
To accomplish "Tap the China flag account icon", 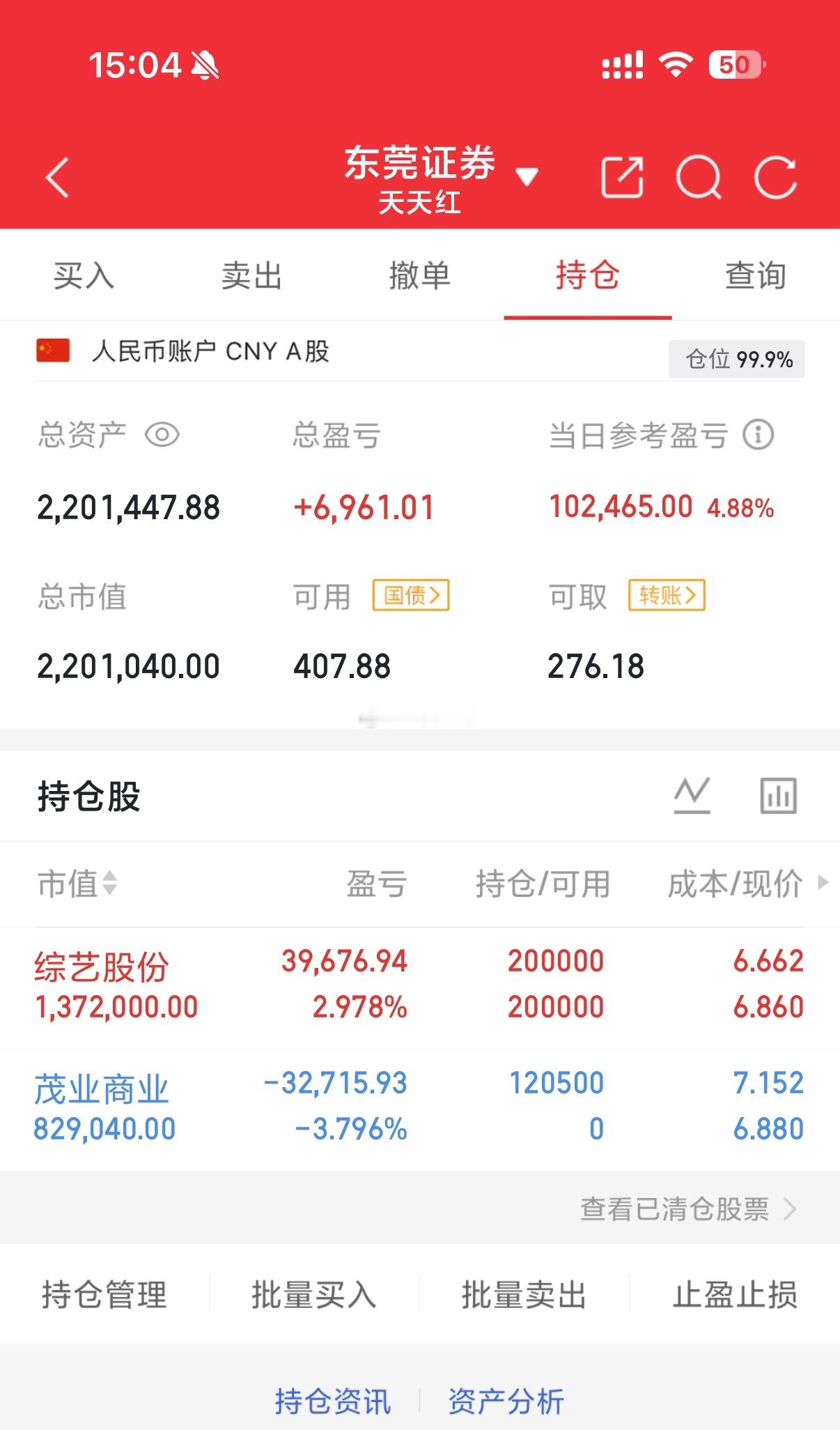I will click(52, 352).
